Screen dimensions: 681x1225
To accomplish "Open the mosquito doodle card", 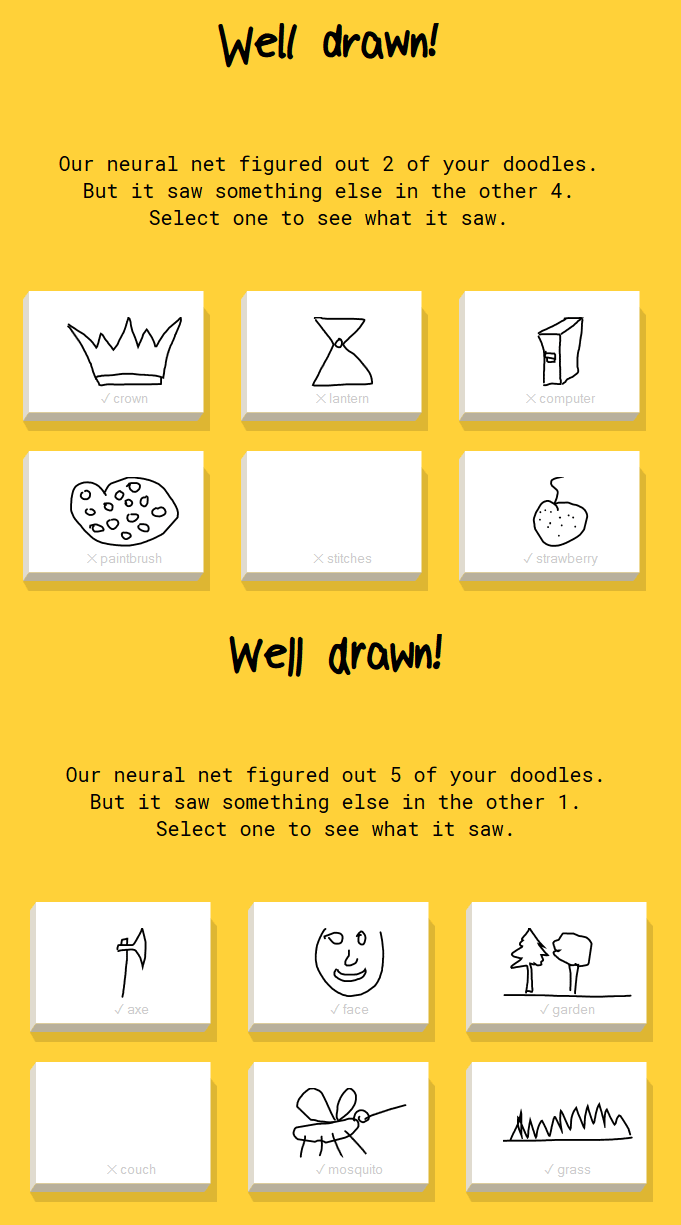I will point(341,1123).
